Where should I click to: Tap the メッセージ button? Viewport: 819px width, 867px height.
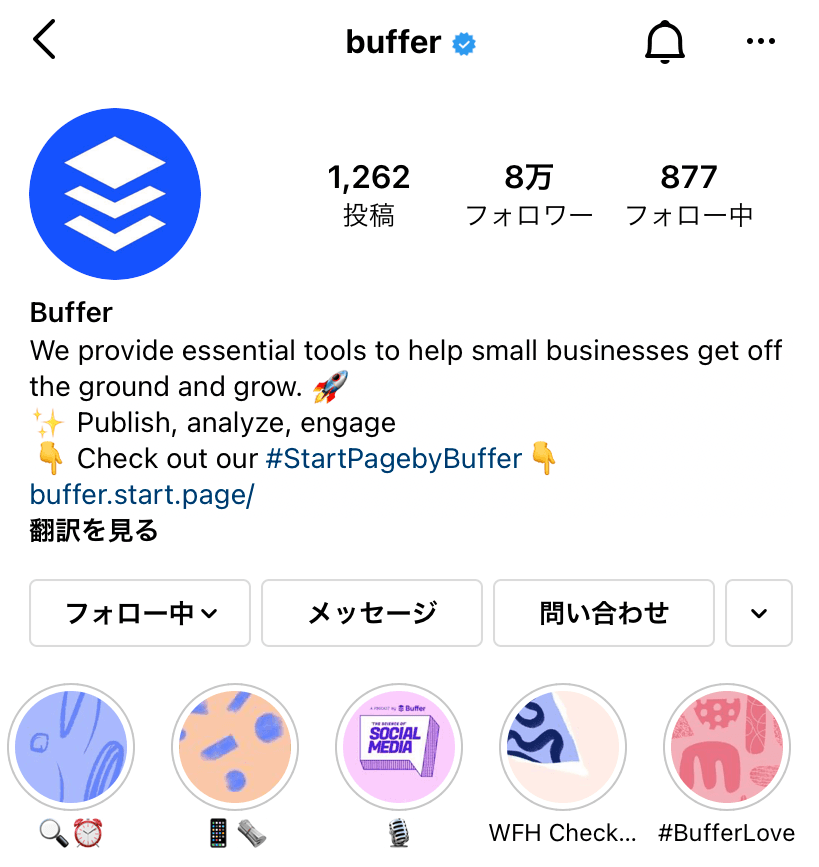pyautogui.click(x=372, y=613)
